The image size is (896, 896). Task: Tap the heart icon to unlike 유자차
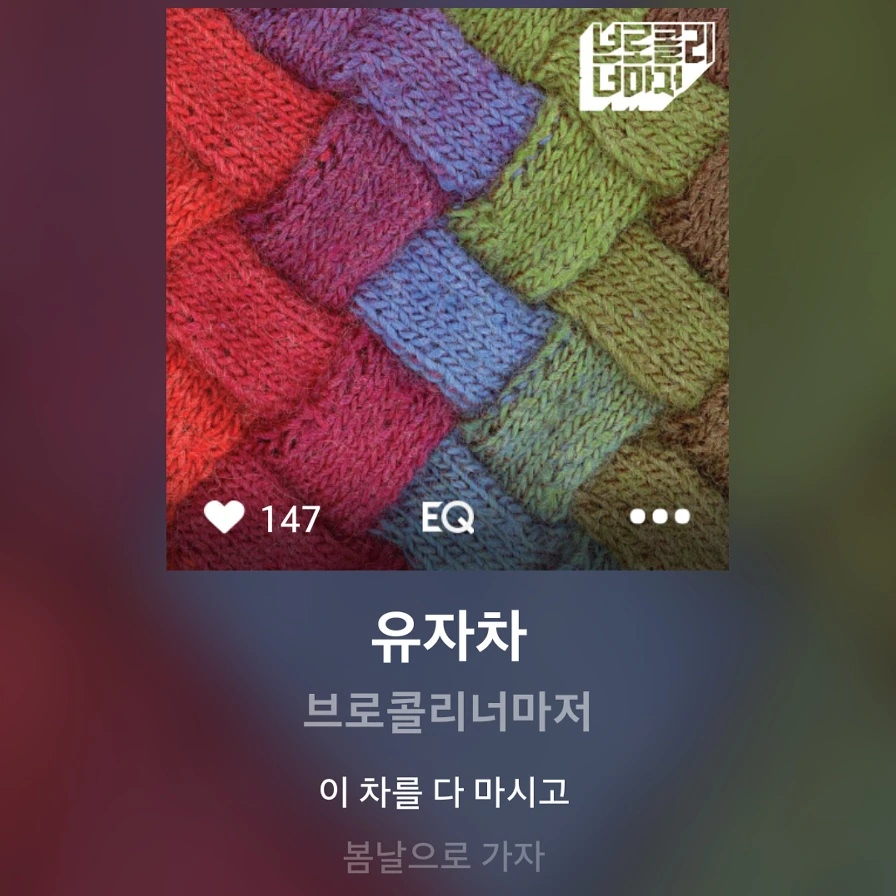click(224, 517)
